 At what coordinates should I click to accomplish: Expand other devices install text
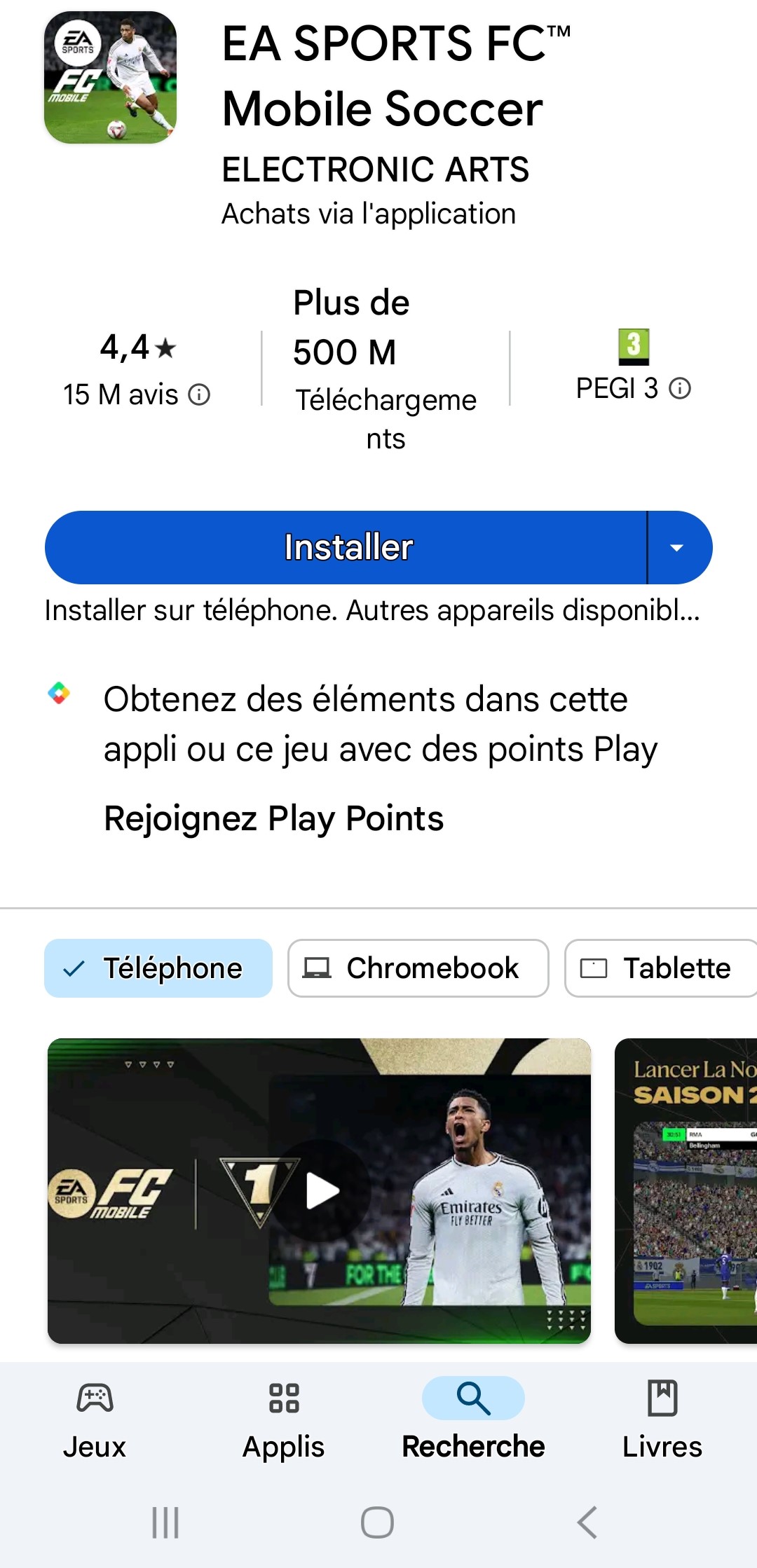coord(372,610)
